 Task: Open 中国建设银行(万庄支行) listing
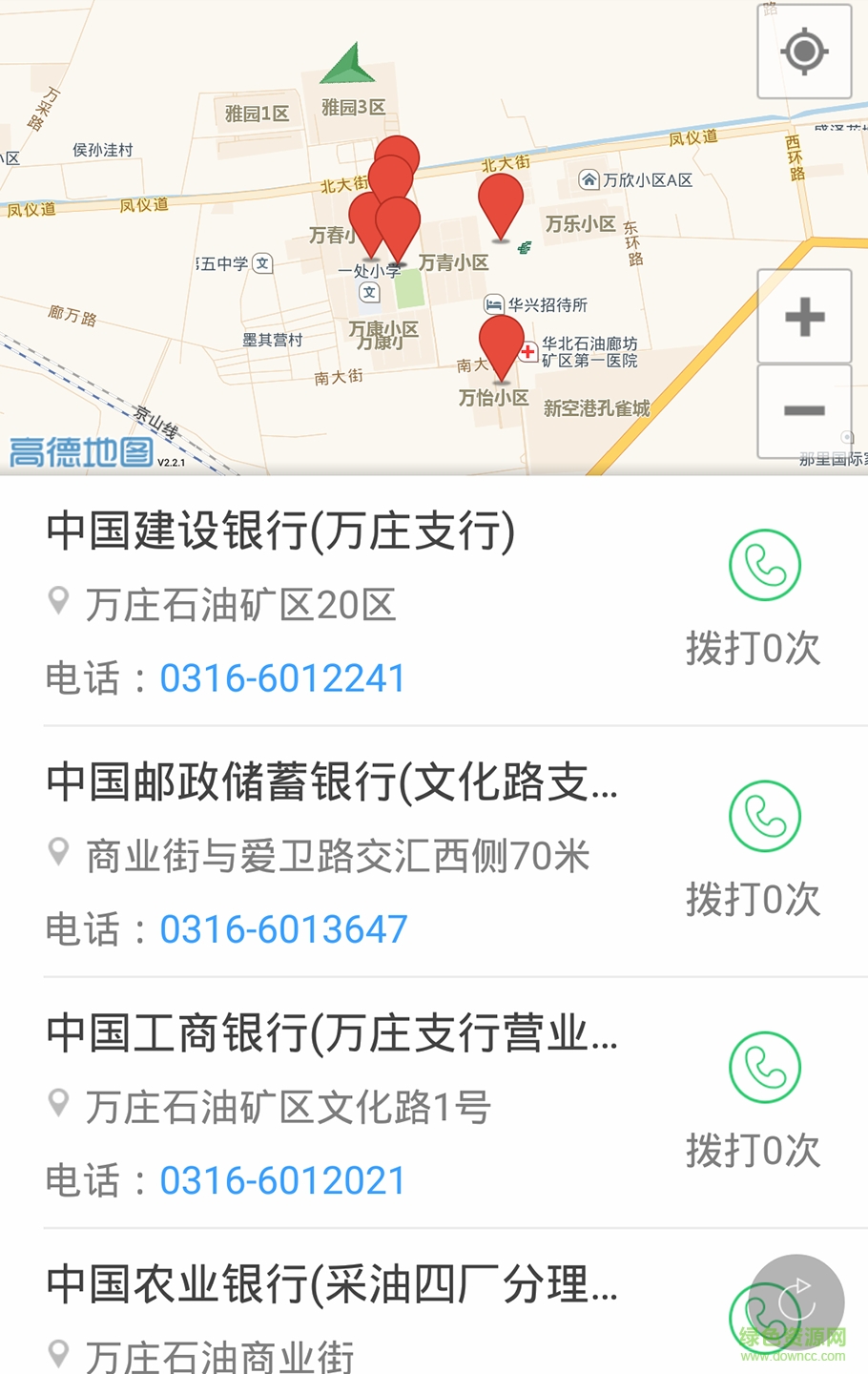[x=280, y=531]
